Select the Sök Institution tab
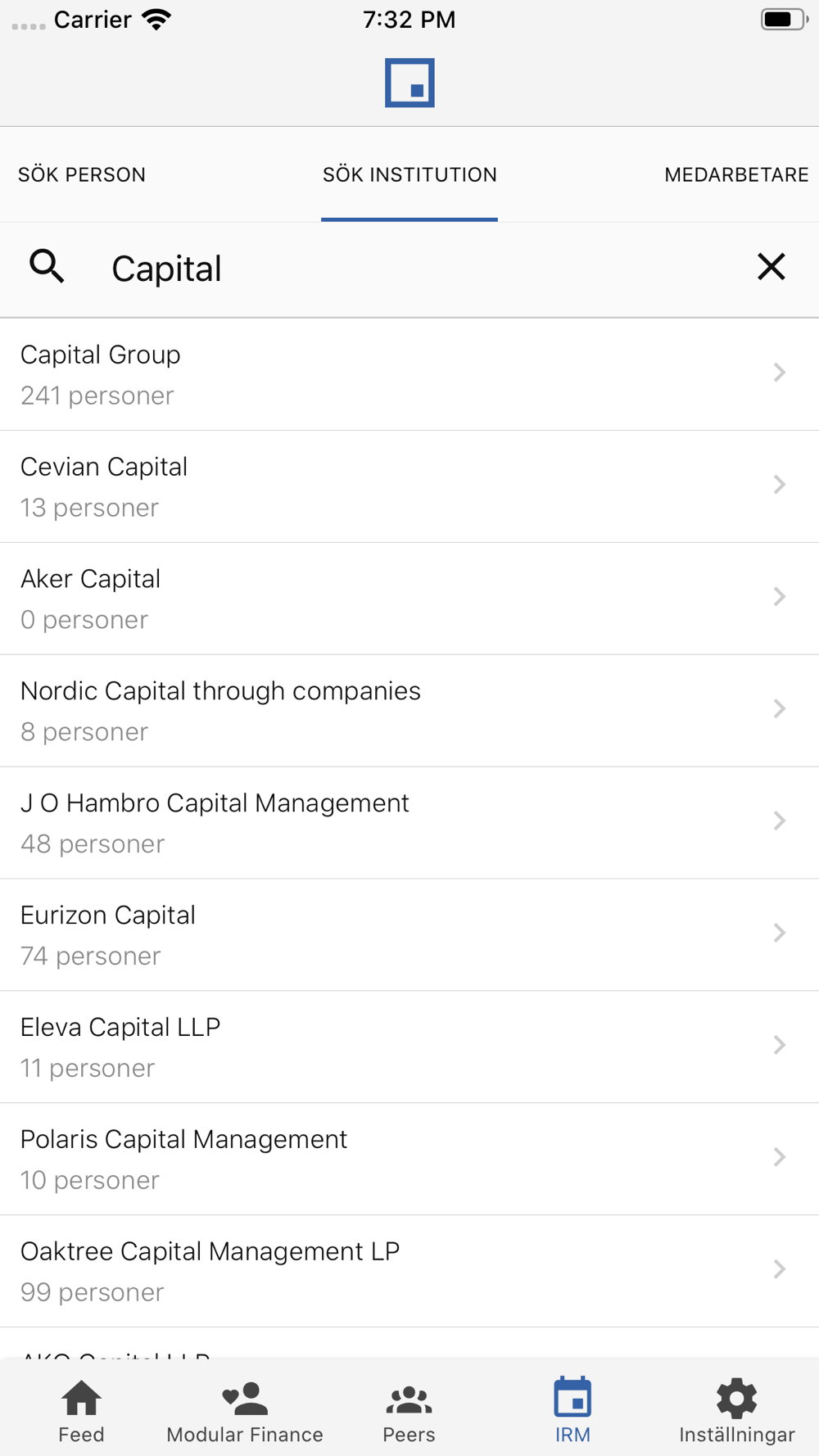The width and height of the screenshot is (819, 1456). tap(409, 174)
